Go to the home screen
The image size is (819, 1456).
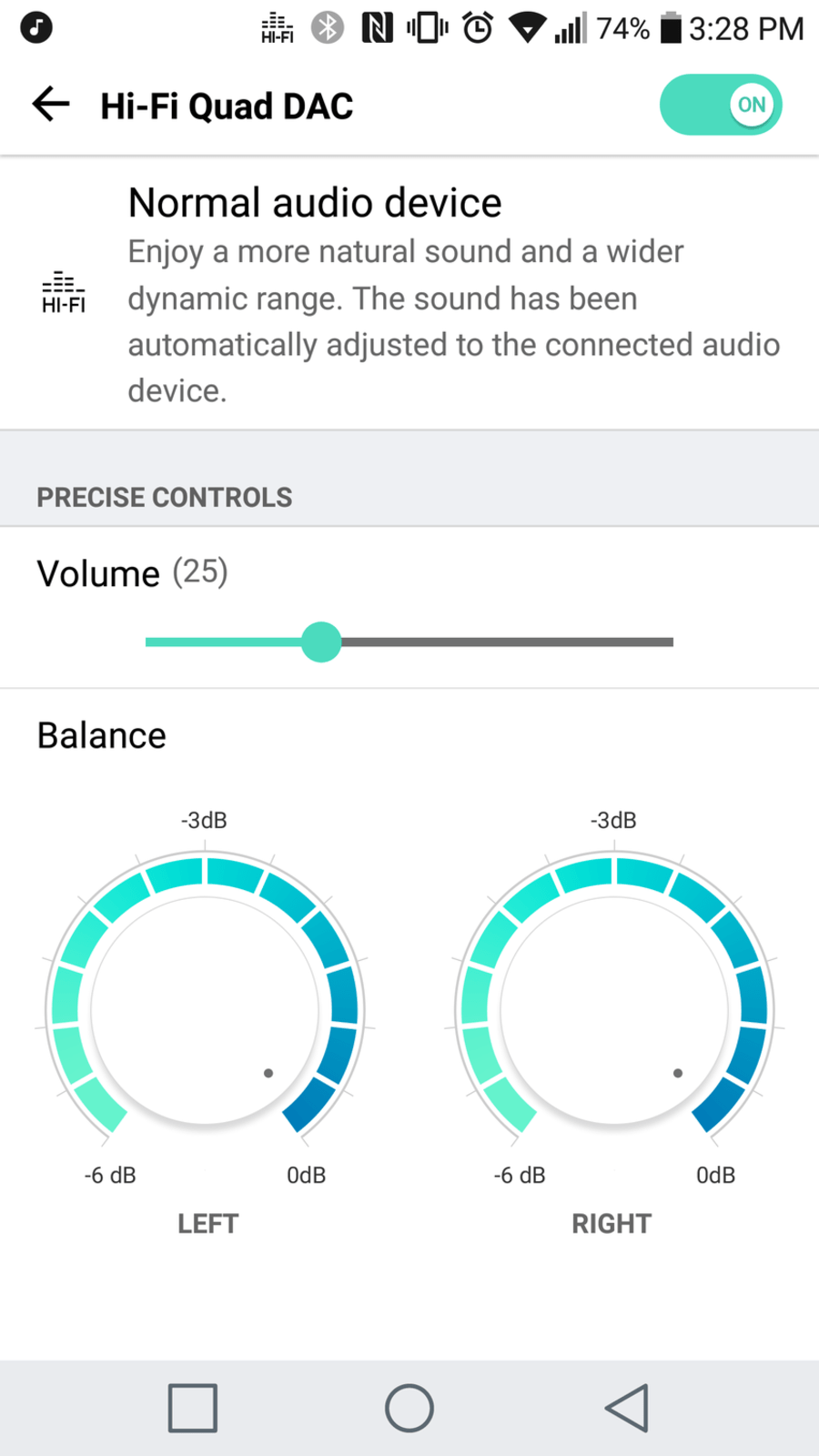pyautogui.click(x=409, y=1408)
